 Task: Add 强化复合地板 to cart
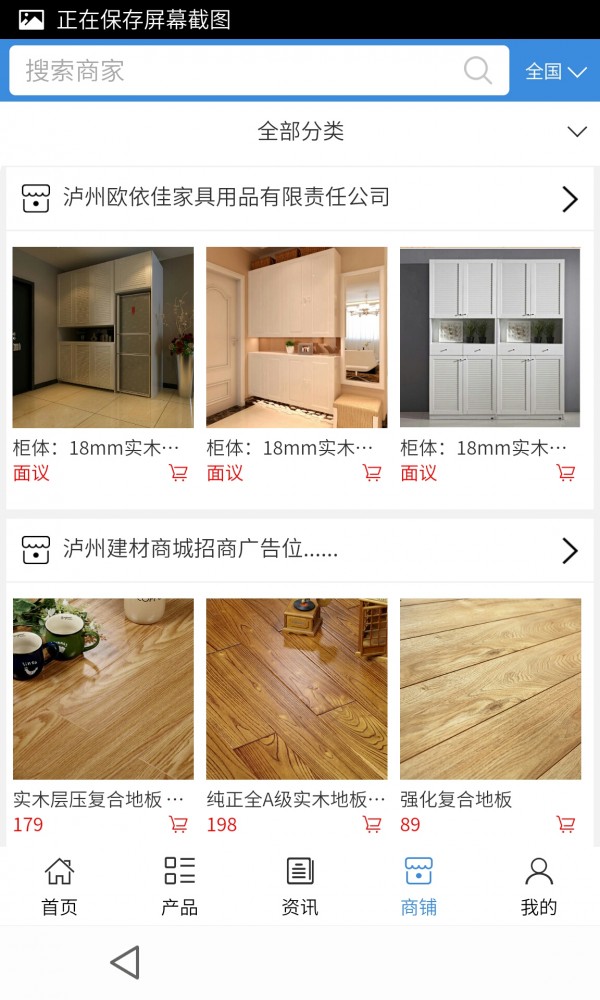coord(566,825)
